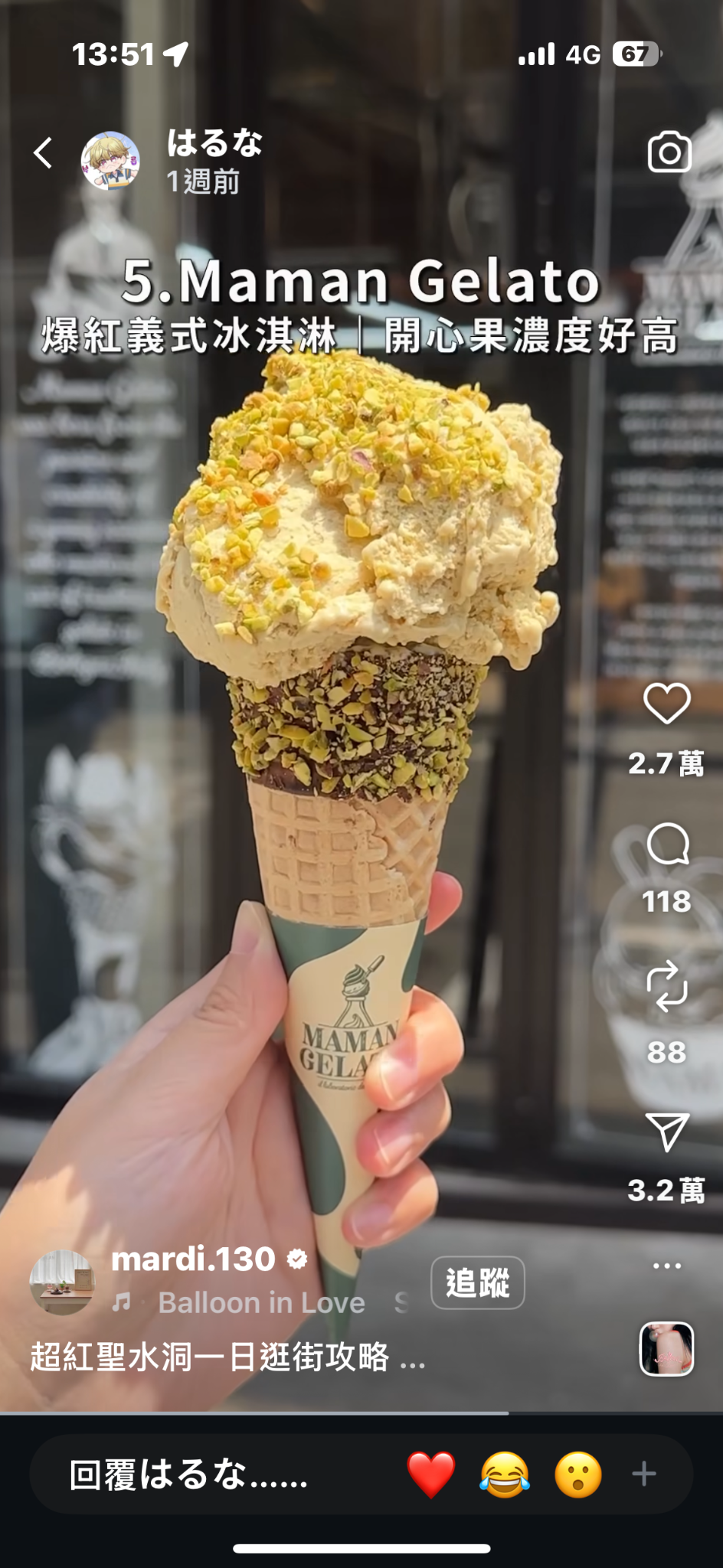This screenshot has width=723, height=1568.
Task: Open the Balloon in Love audio track
Action: pyautogui.click(x=260, y=1303)
